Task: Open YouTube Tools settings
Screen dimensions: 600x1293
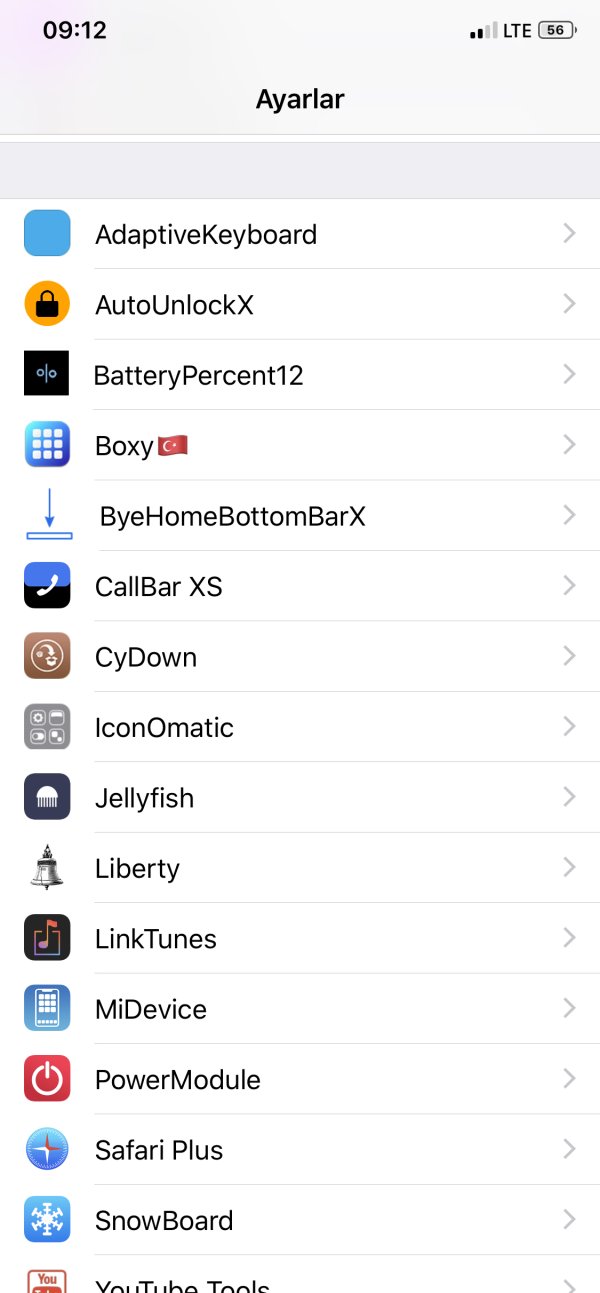Action: (x=300, y=1282)
